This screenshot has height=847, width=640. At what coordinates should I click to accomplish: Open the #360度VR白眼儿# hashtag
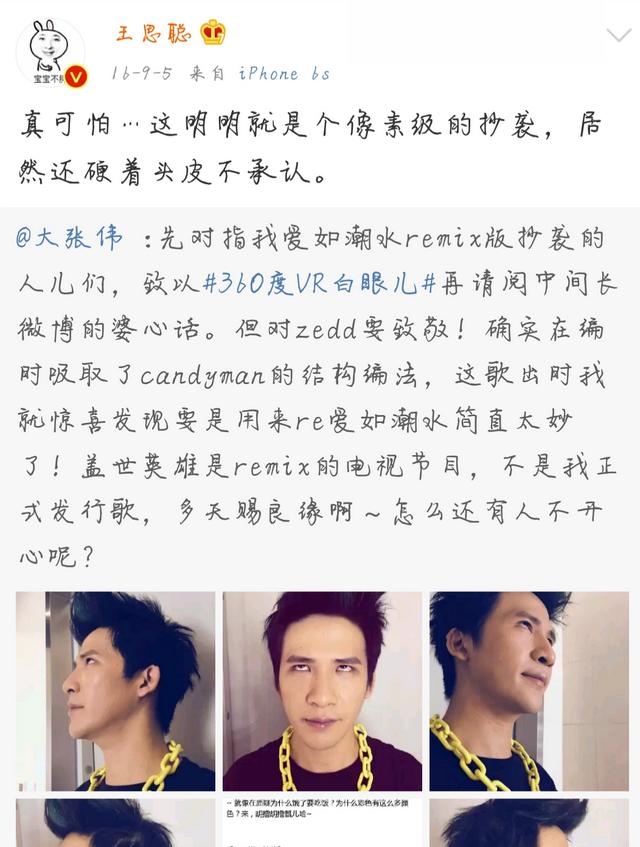[319, 283]
